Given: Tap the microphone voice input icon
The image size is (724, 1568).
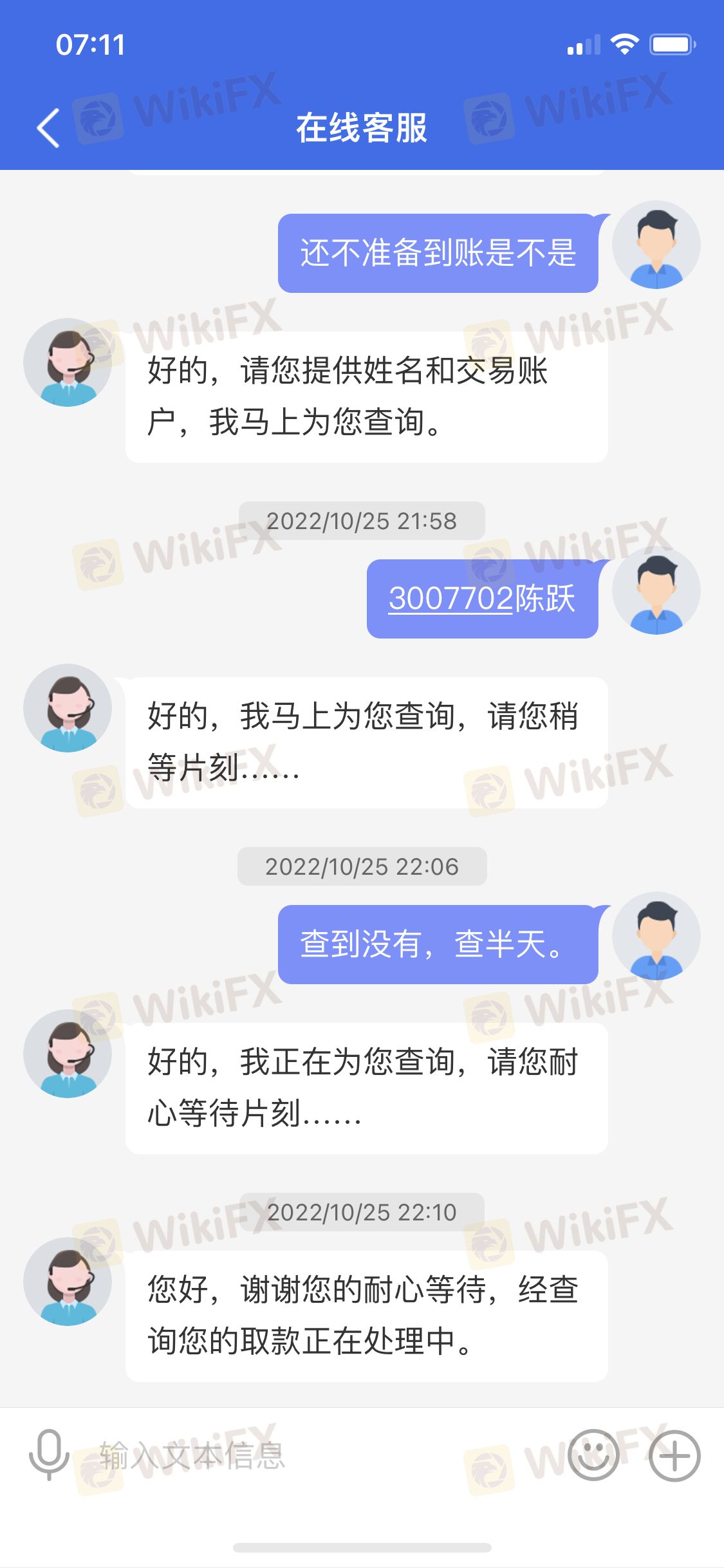Looking at the screenshot, I should 49,1455.
